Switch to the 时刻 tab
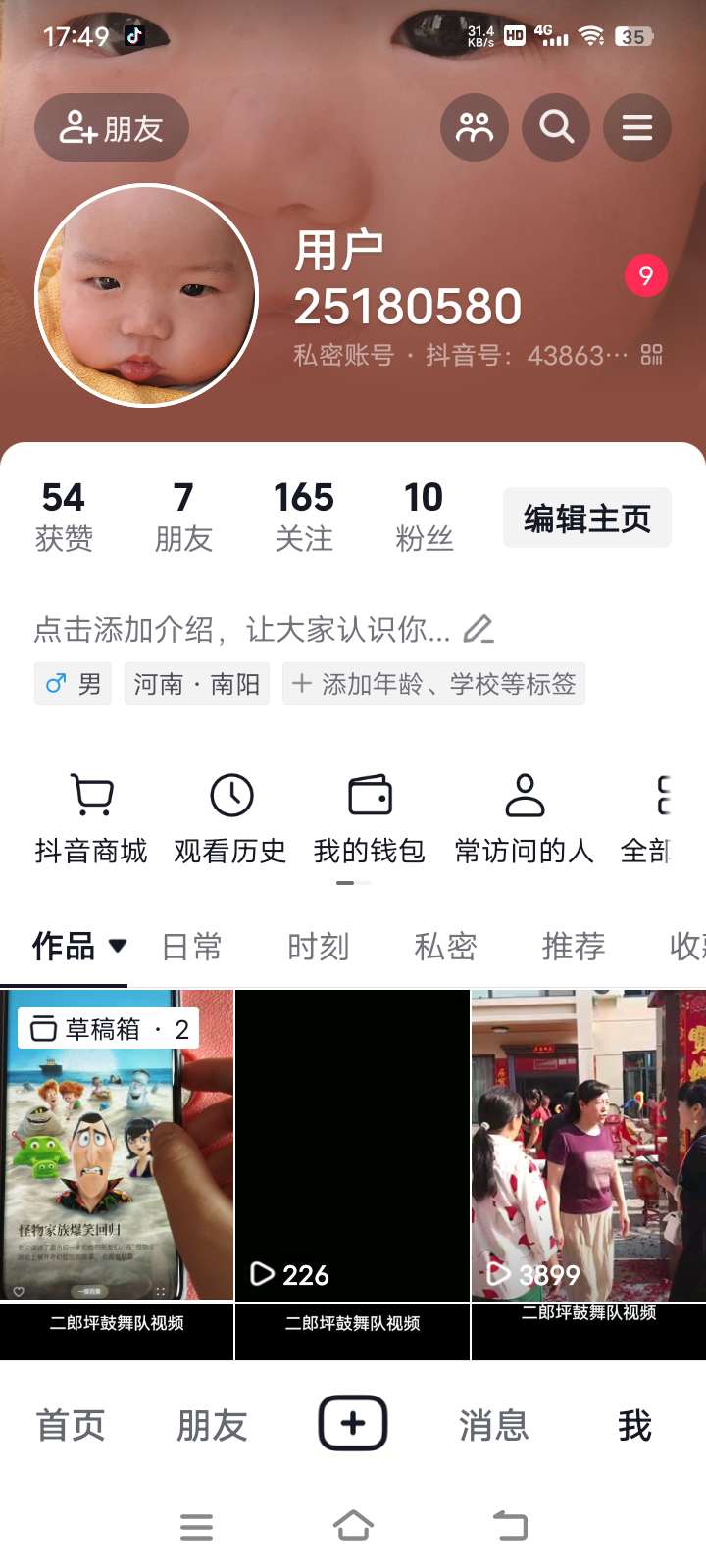This screenshot has width=706, height=1568. click(x=319, y=947)
